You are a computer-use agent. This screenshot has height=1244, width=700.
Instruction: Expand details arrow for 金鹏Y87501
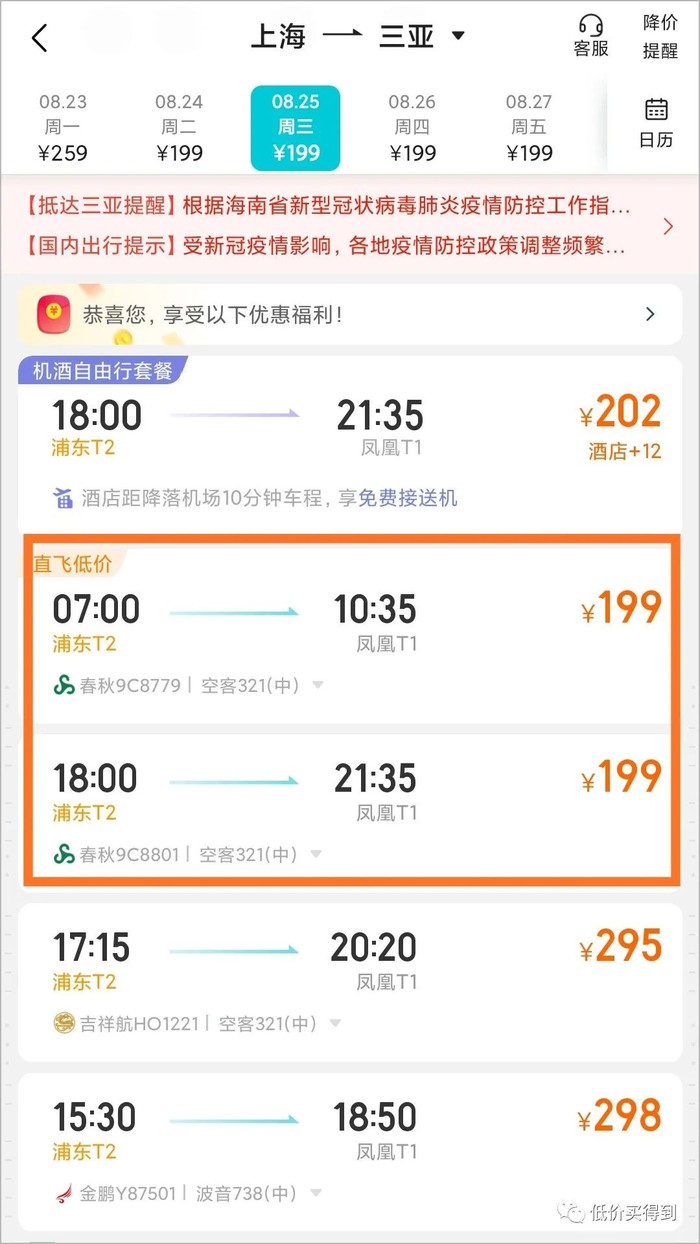pyautogui.click(x=317, y=1194)
